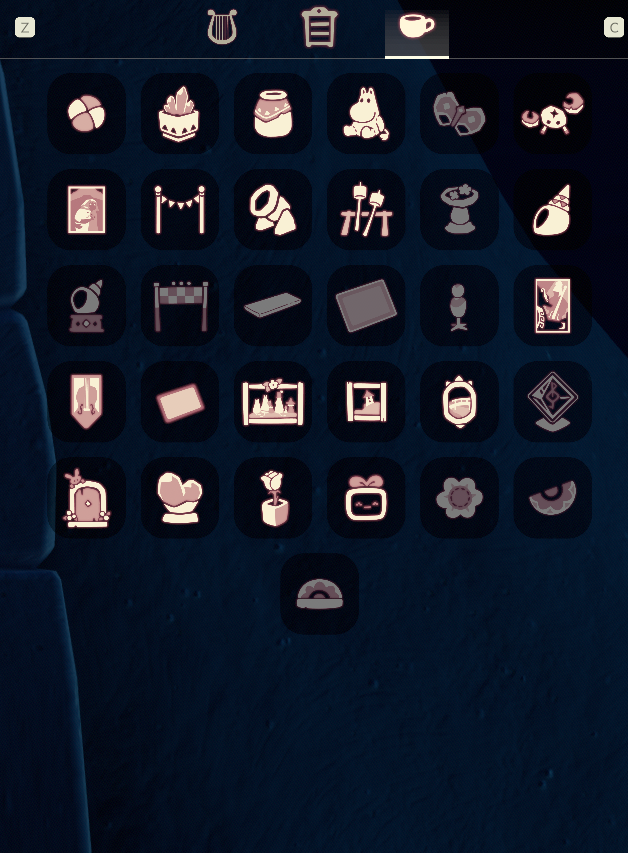Screen dimensions: 628x853
Task: Select the playing card item
Action: pyautogui.click(x=552, y=306)
